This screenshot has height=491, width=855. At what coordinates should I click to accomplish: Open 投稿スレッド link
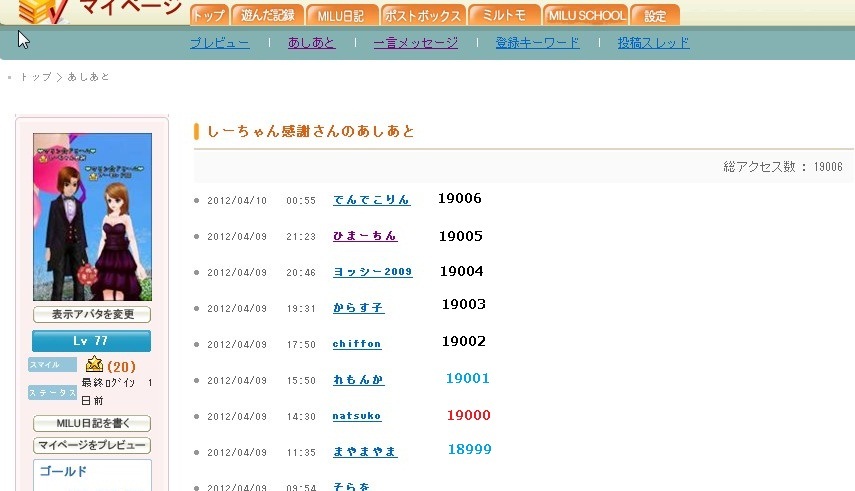pos(653,43)
